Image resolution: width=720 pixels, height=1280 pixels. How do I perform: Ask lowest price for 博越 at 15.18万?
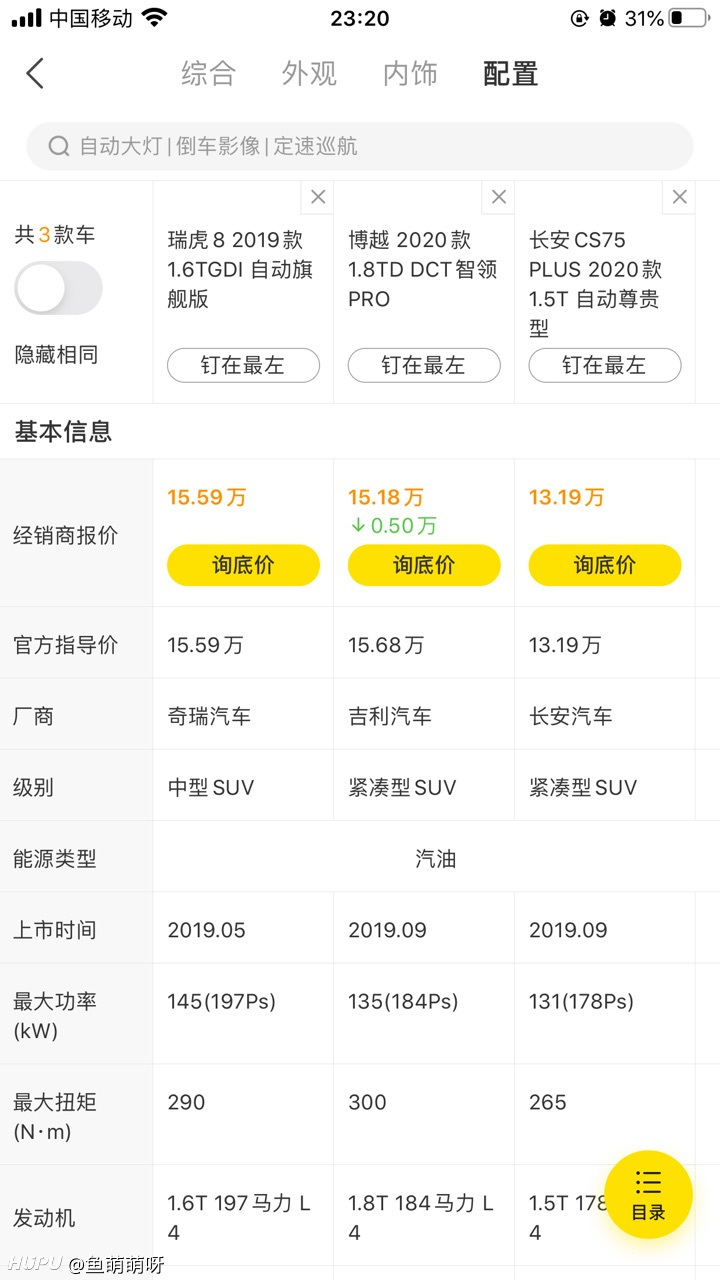[x=424, y=565]
